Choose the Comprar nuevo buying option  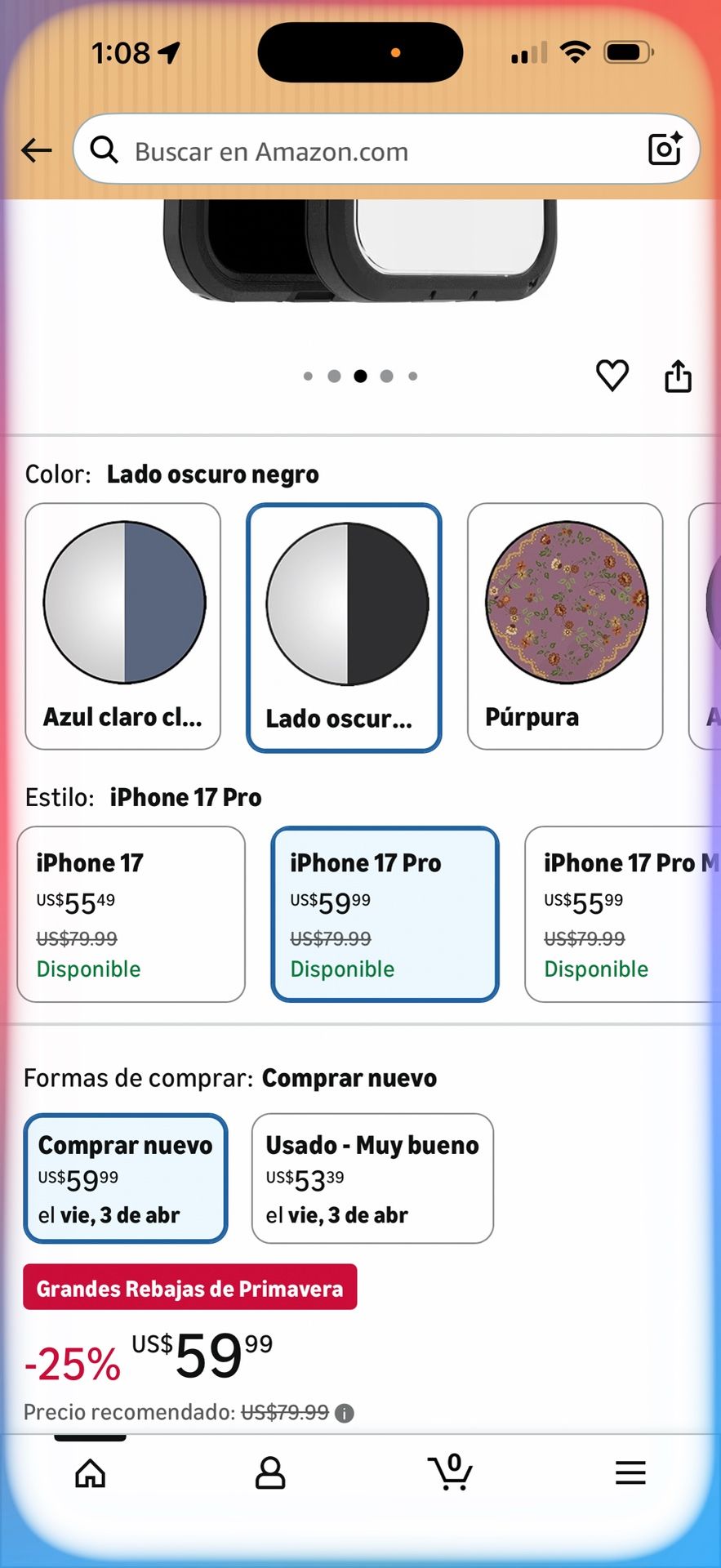(x=126, y=1178)
